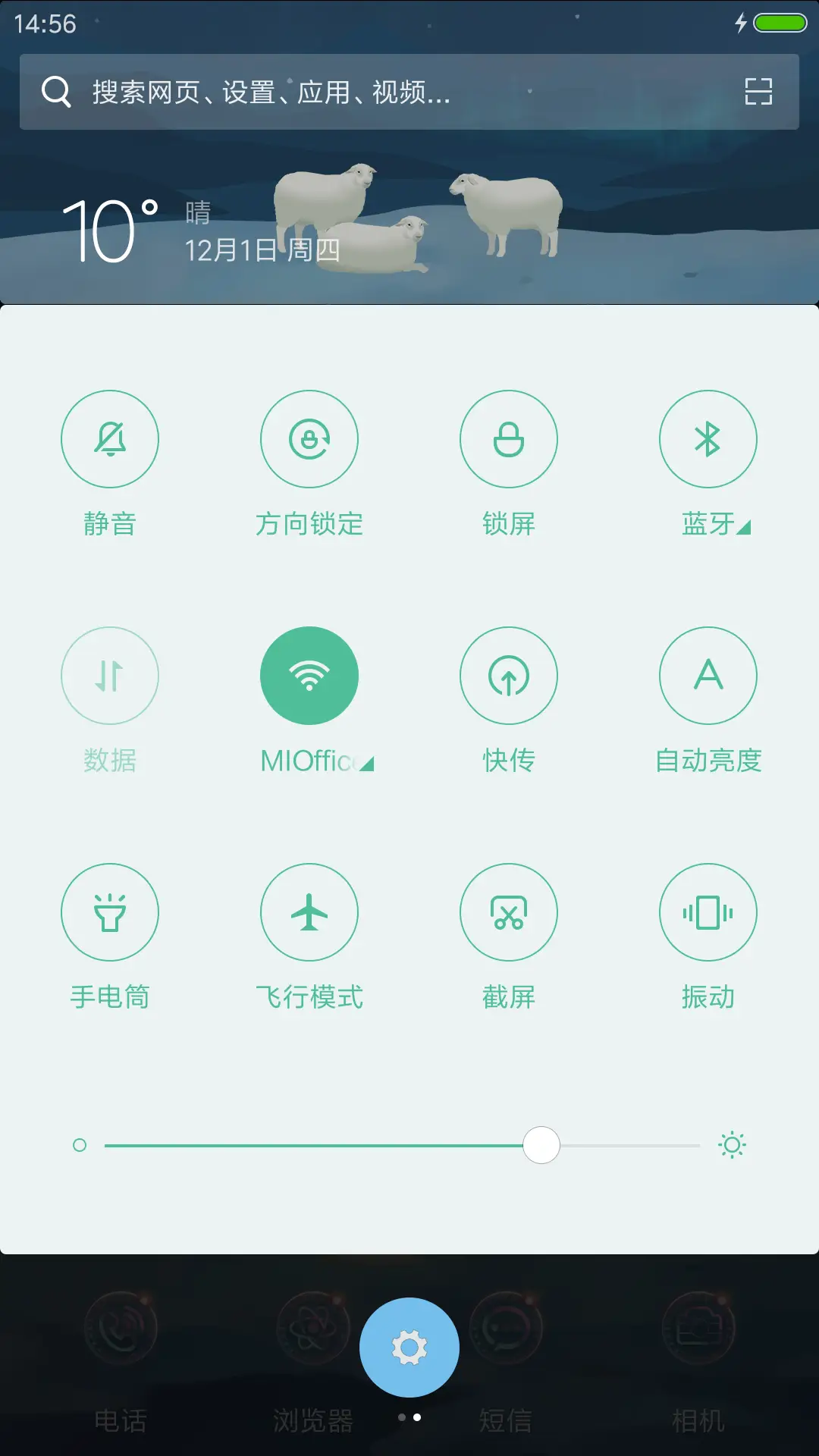
Task: Enable the flashlight
Action: pyautogui.click(x=110, y=912)
